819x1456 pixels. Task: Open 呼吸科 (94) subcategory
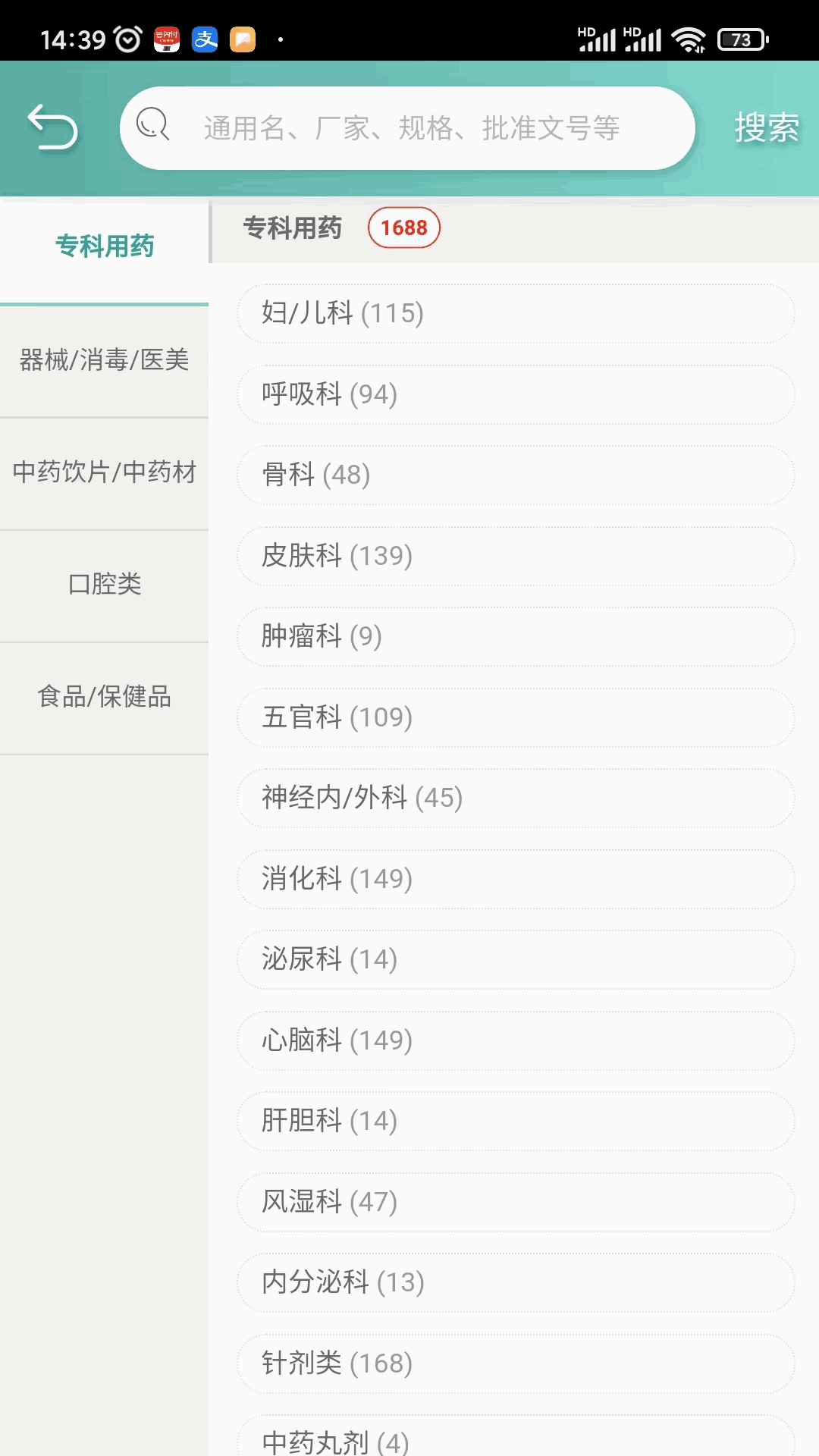(x=516, y=394)
